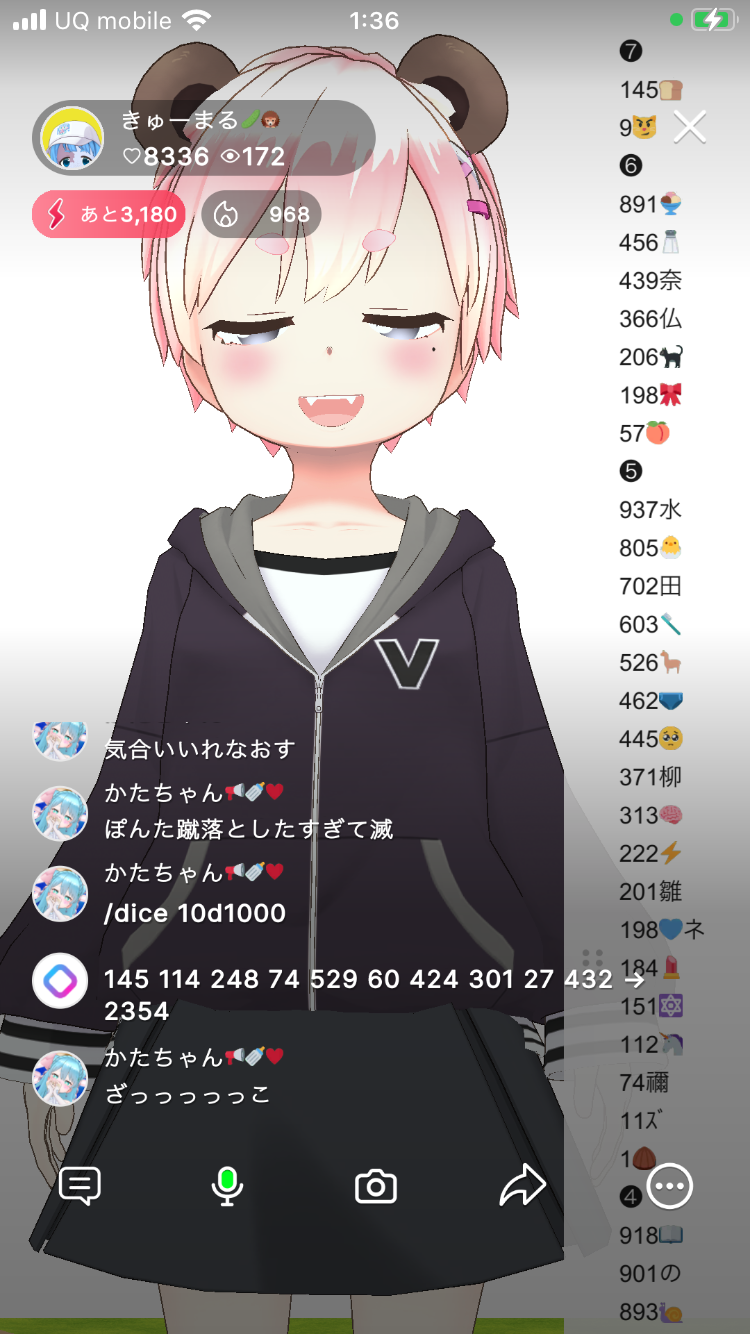Screen dimensions: 750x1334
Task: Open the more options menu
Action: tap(669, 1187)
